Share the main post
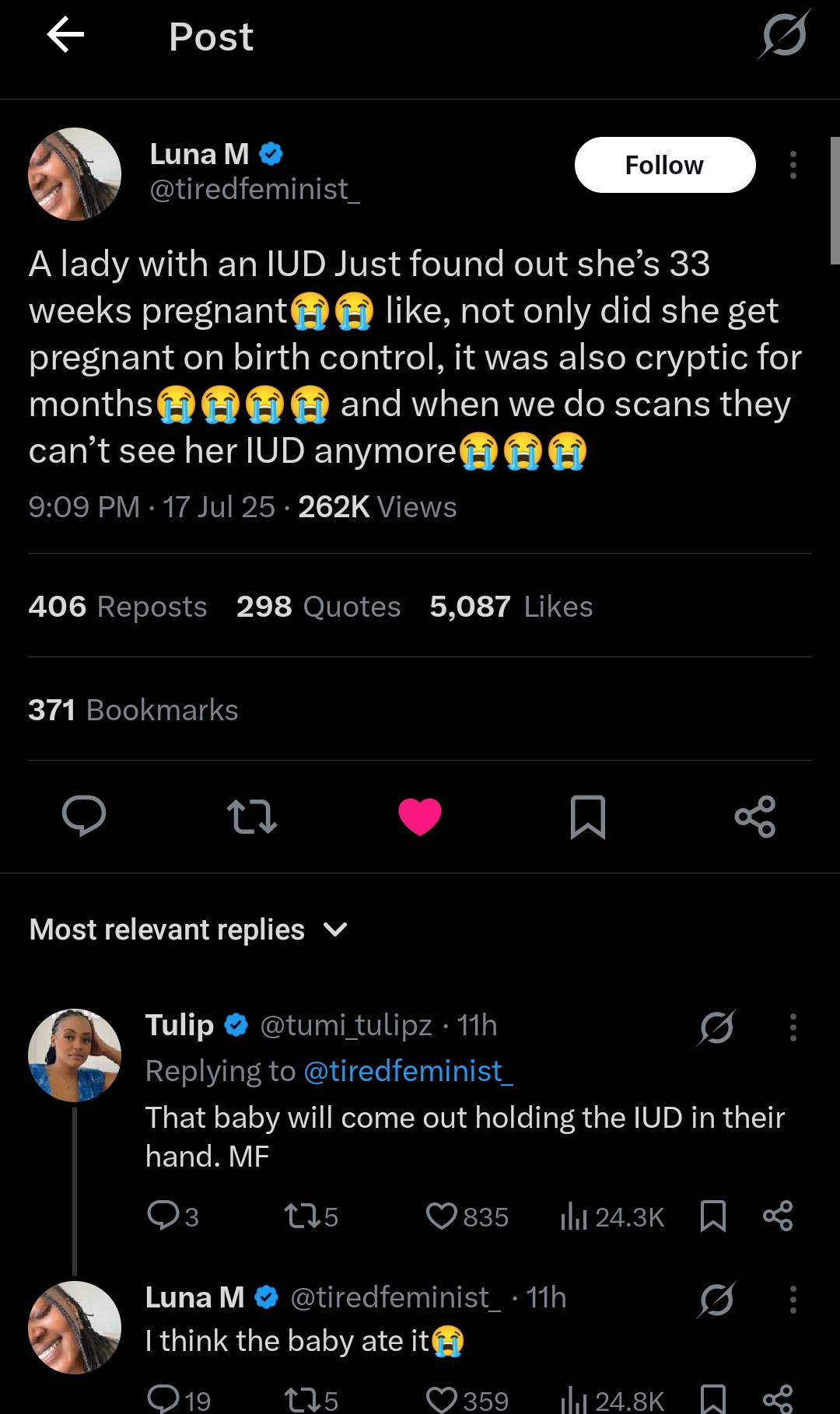840x1414 pixels. (755, 816)
